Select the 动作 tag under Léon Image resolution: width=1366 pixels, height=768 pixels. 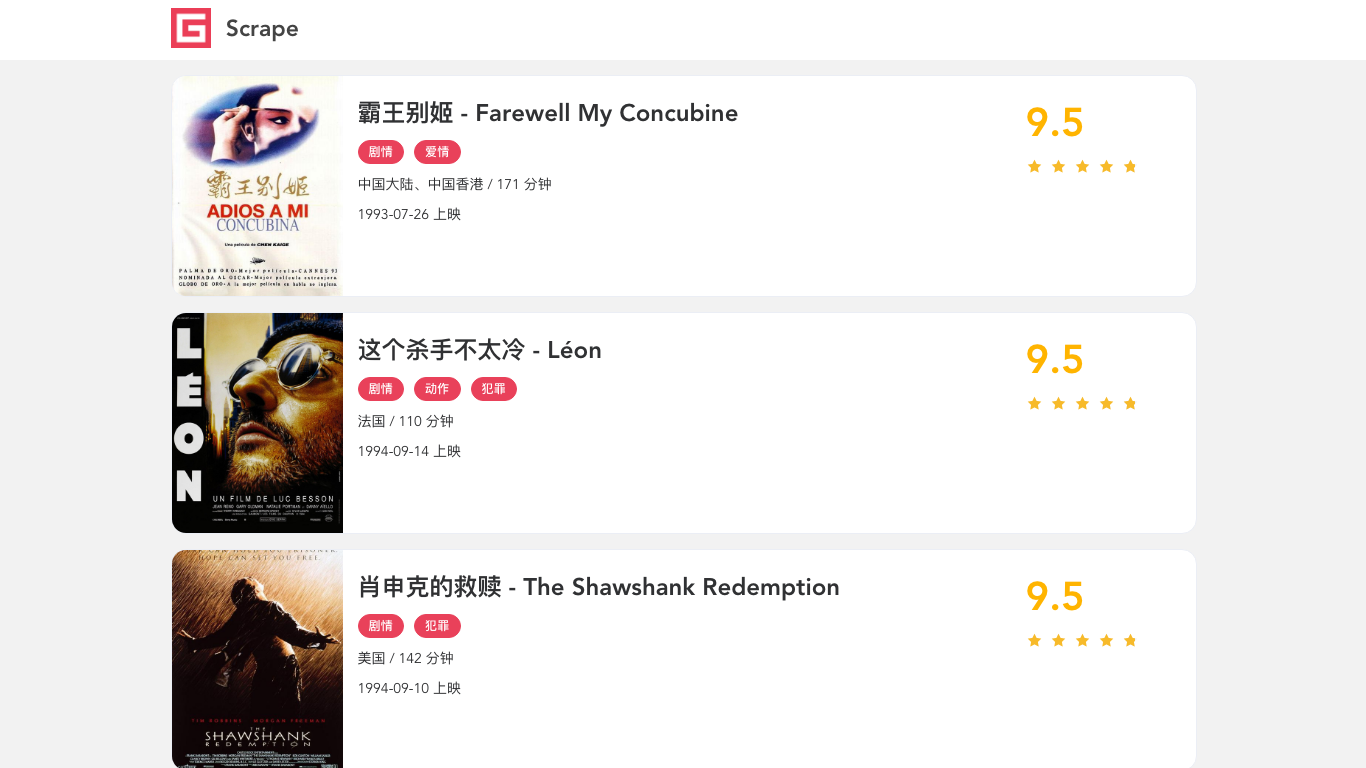[437, 389]
